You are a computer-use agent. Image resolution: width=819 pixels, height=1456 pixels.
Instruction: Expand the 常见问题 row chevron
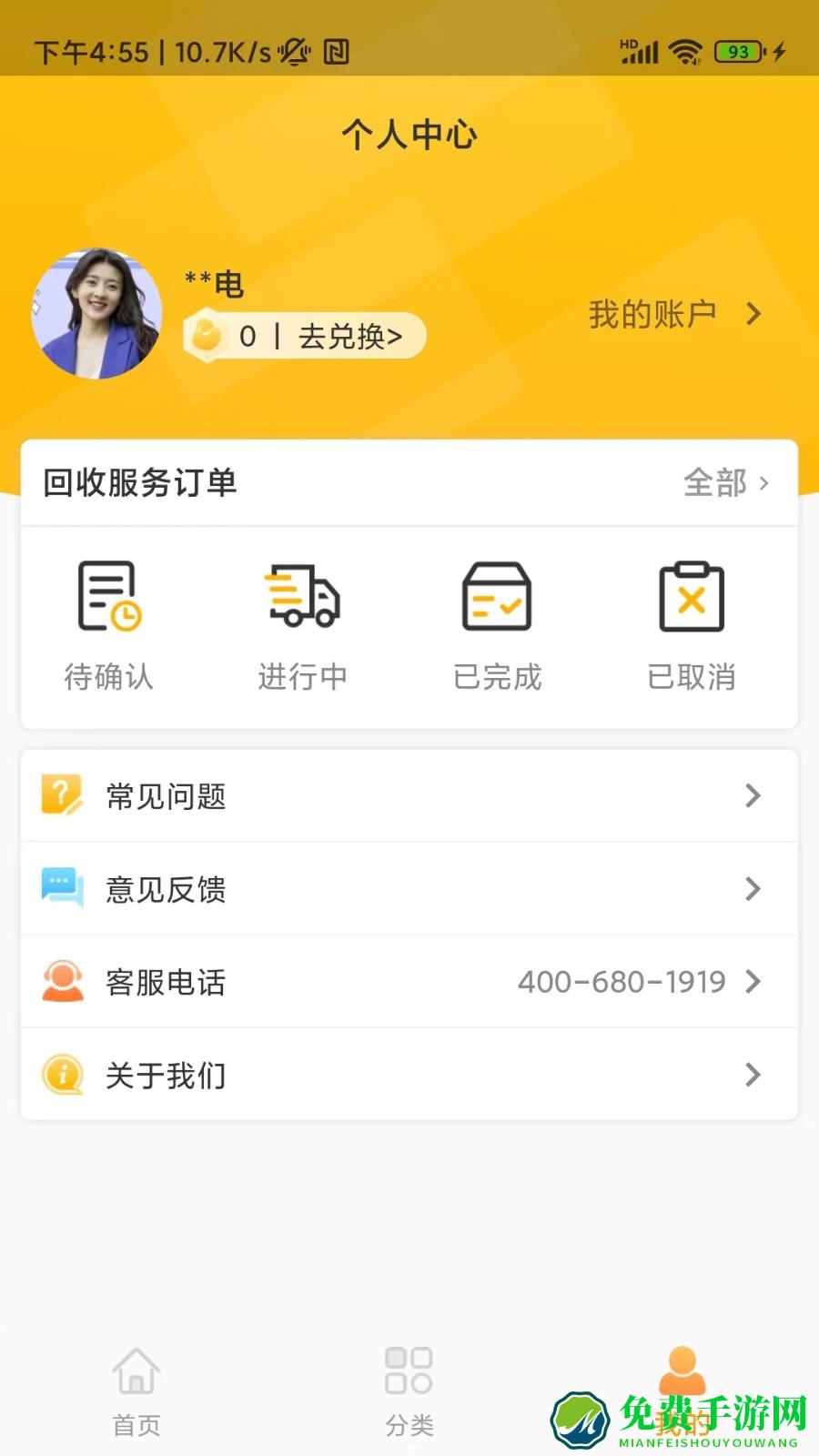coord(753,795)
